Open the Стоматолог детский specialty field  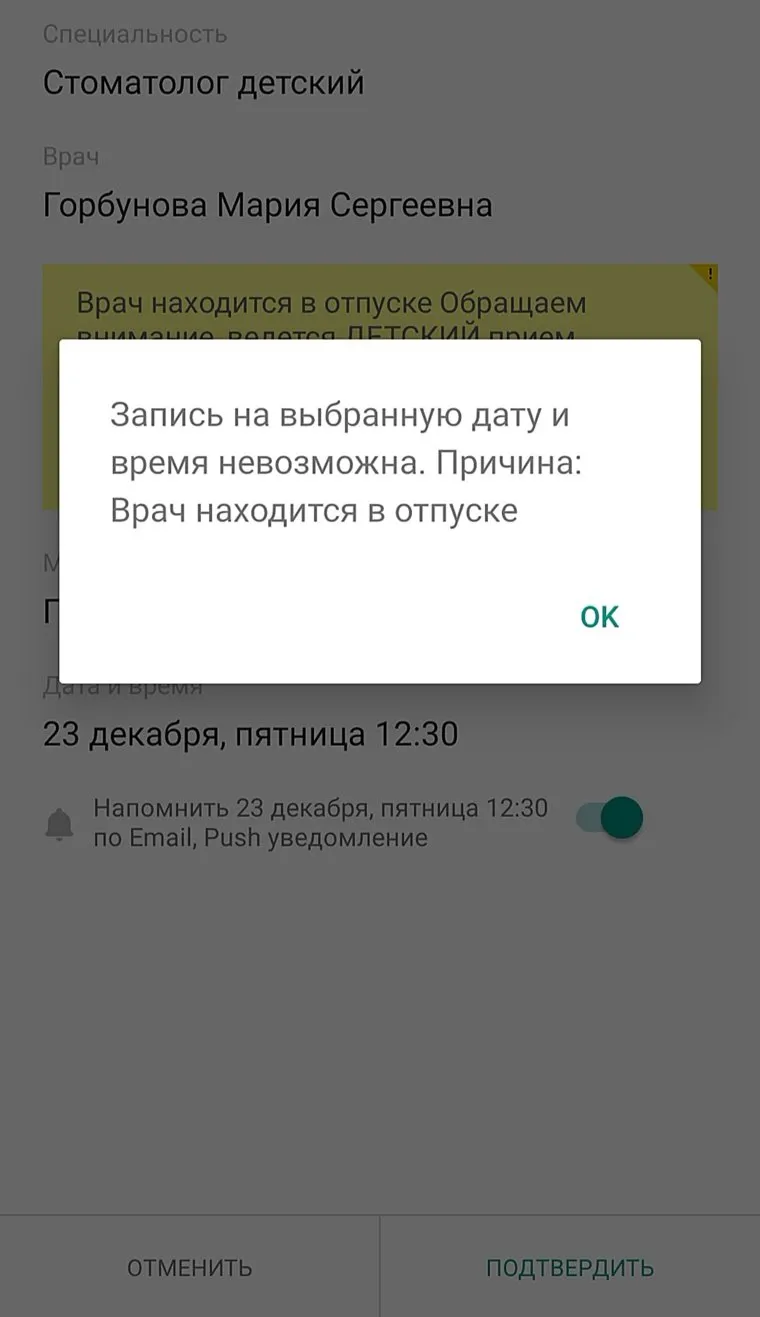203,82
